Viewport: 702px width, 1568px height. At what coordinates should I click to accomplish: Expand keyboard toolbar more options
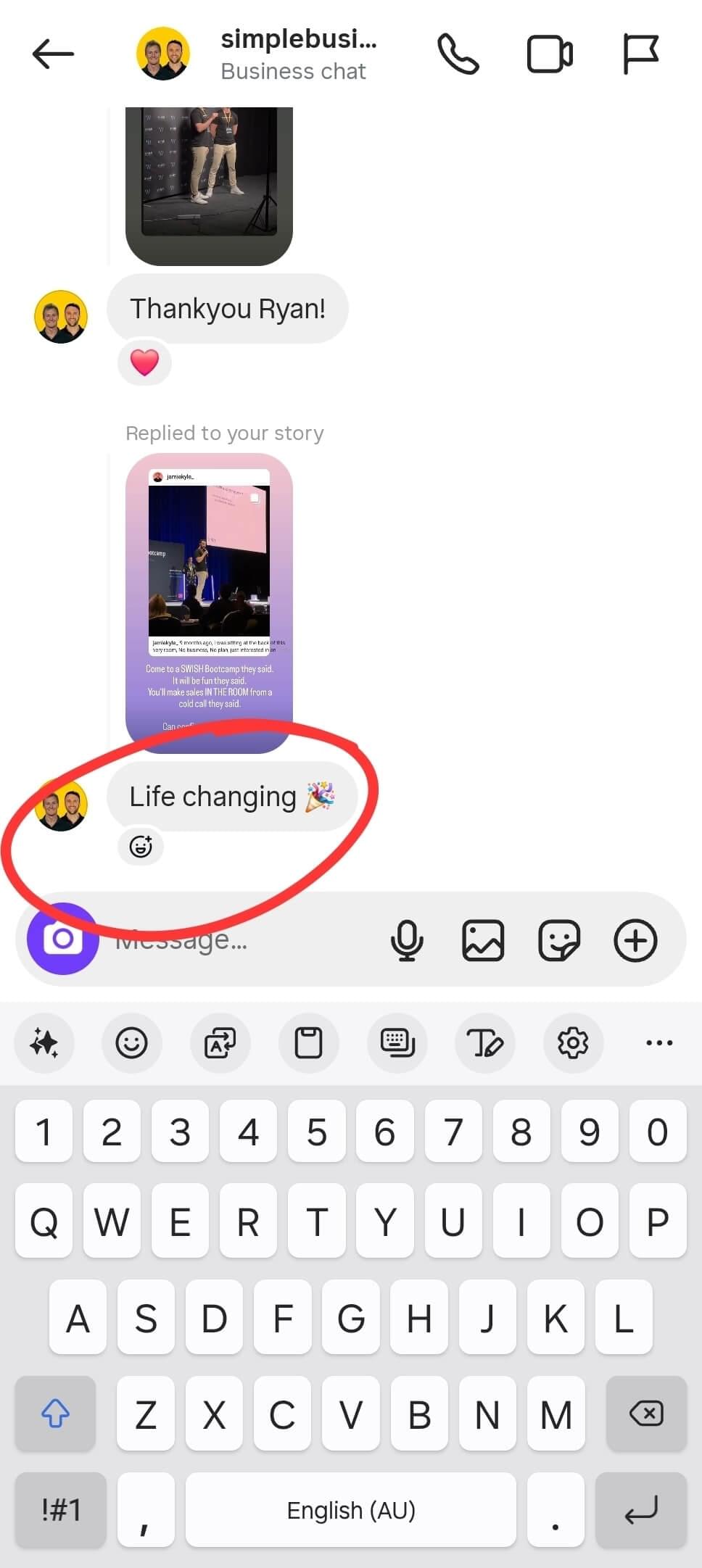pyautogui.click(x=658, y=1043)
